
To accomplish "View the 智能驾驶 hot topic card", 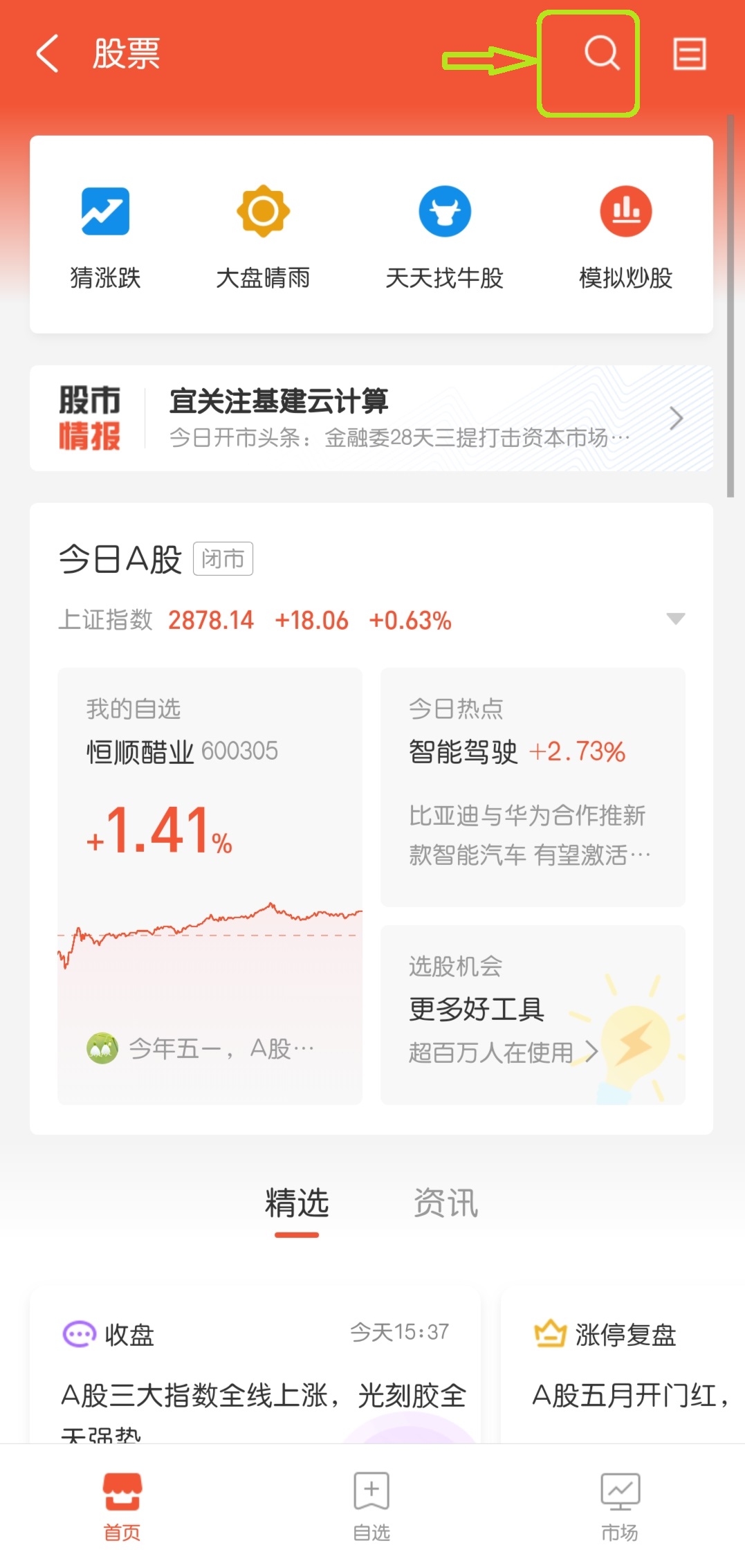I will click(x=532, y=782).
